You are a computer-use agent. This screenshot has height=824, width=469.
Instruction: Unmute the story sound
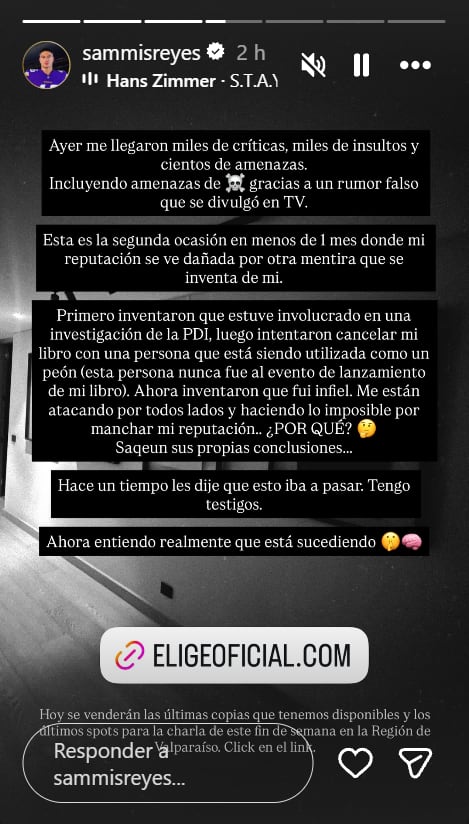tap(313, 66)
